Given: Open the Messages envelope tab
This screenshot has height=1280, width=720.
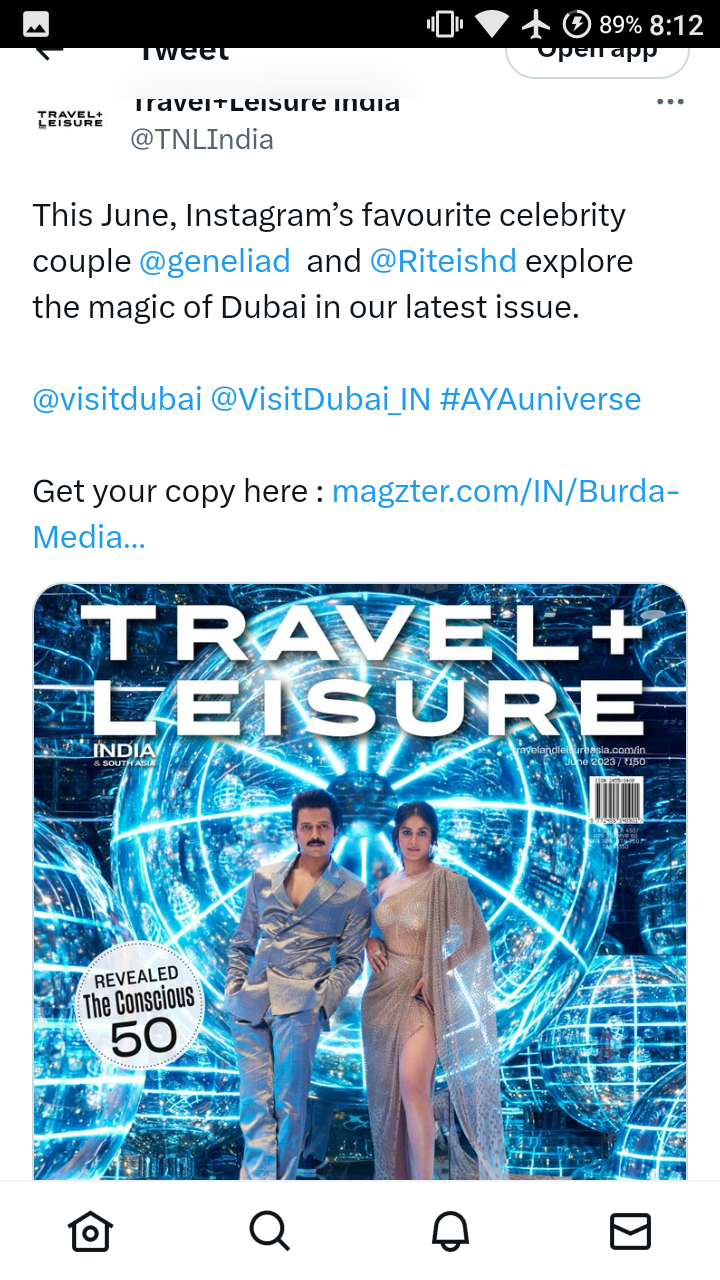Looking at the screenshot, I should pos(630,1231).
